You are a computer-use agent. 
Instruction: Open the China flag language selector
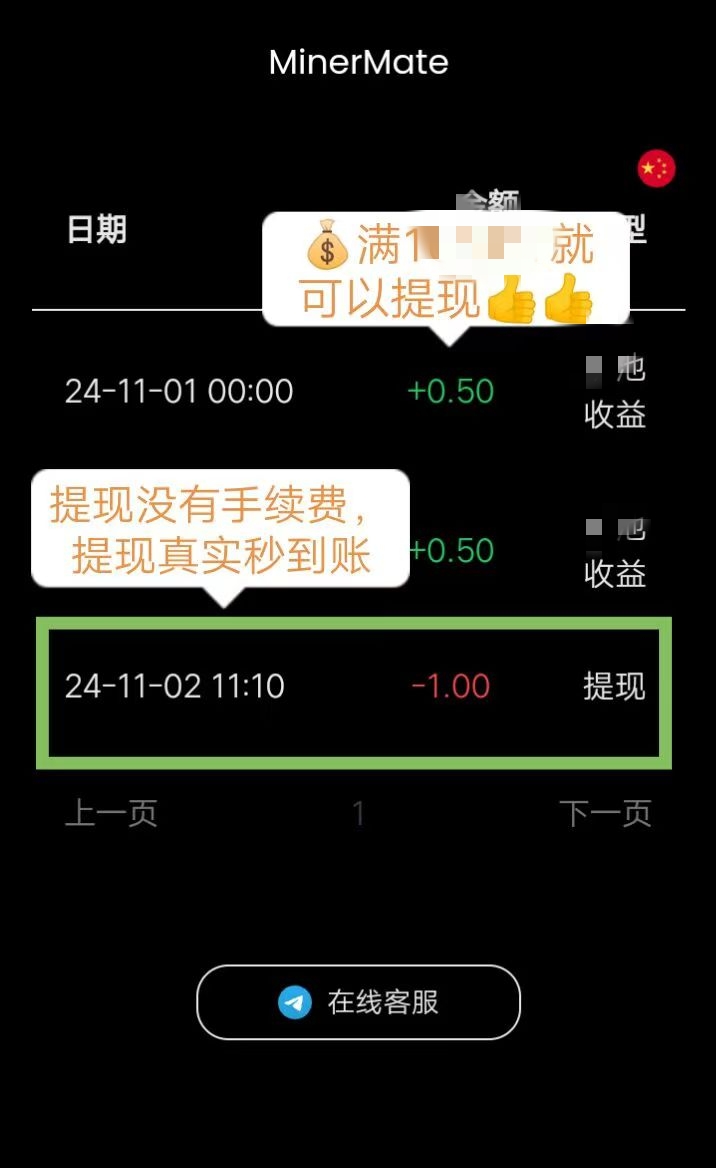point(656,168)
